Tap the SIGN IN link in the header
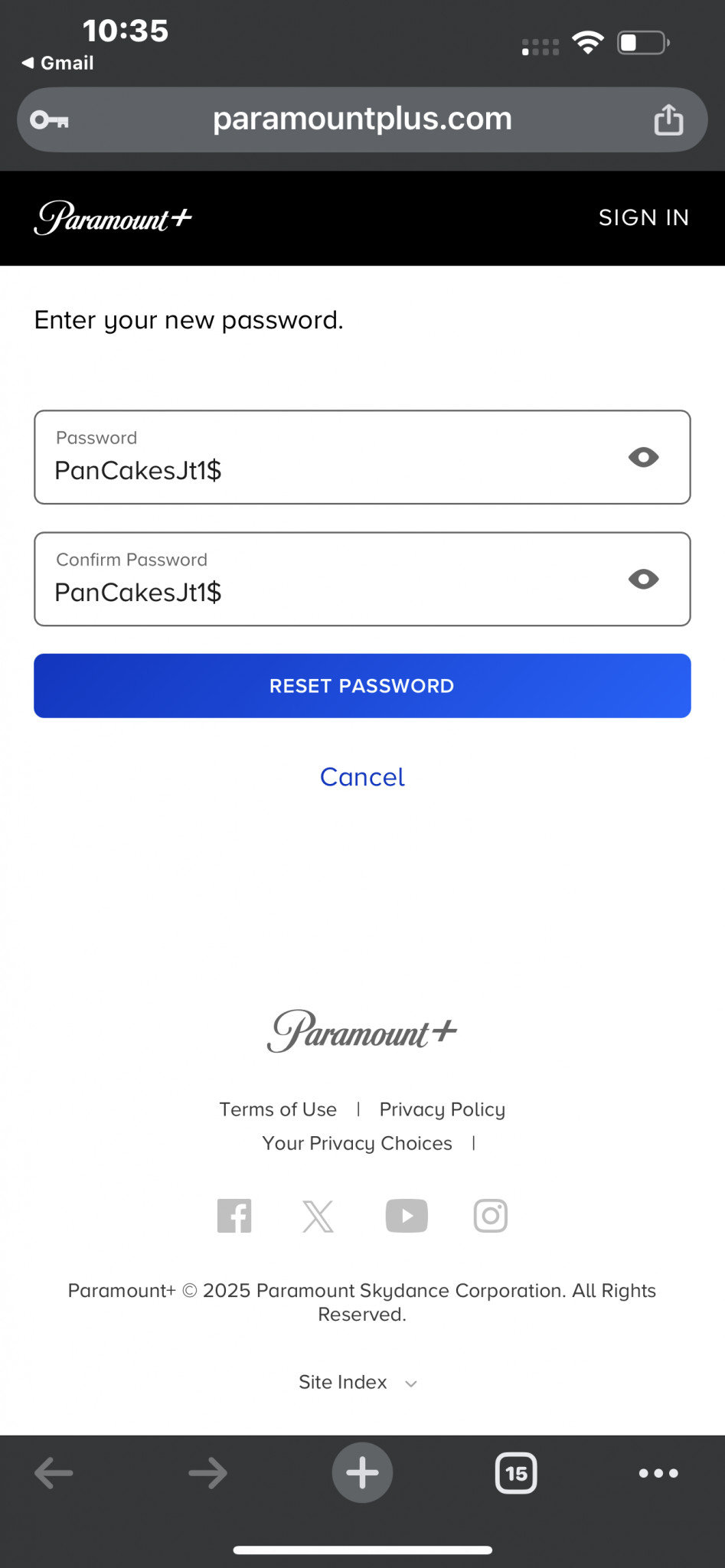725x1568 pixels. [643, 217]
